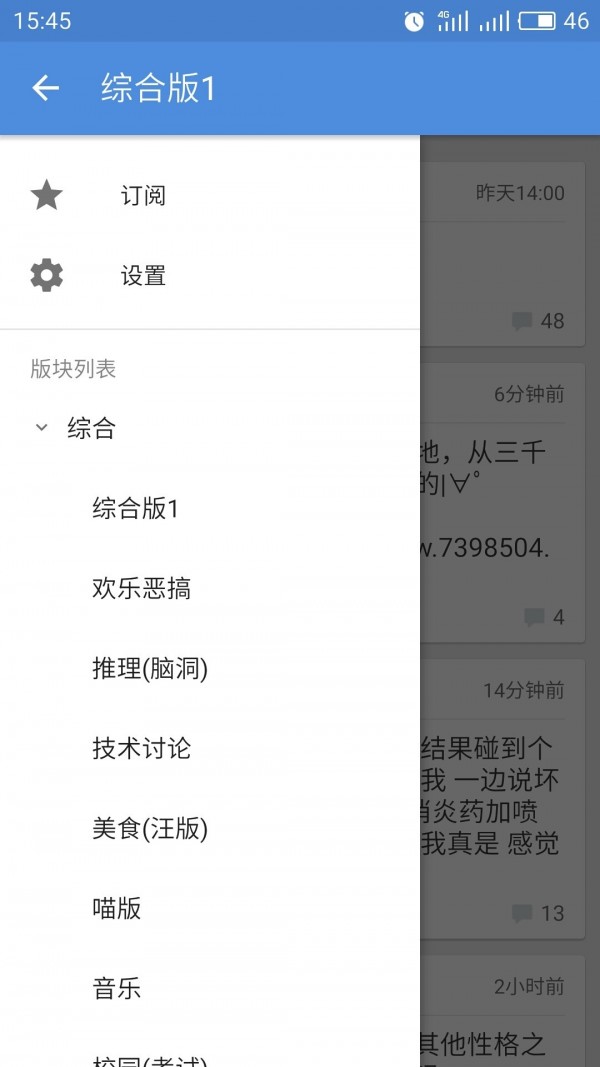The width and height of the screenshot is (600, 1067).
Task: Open the 推理(脑洞) board
Action: 150,668
